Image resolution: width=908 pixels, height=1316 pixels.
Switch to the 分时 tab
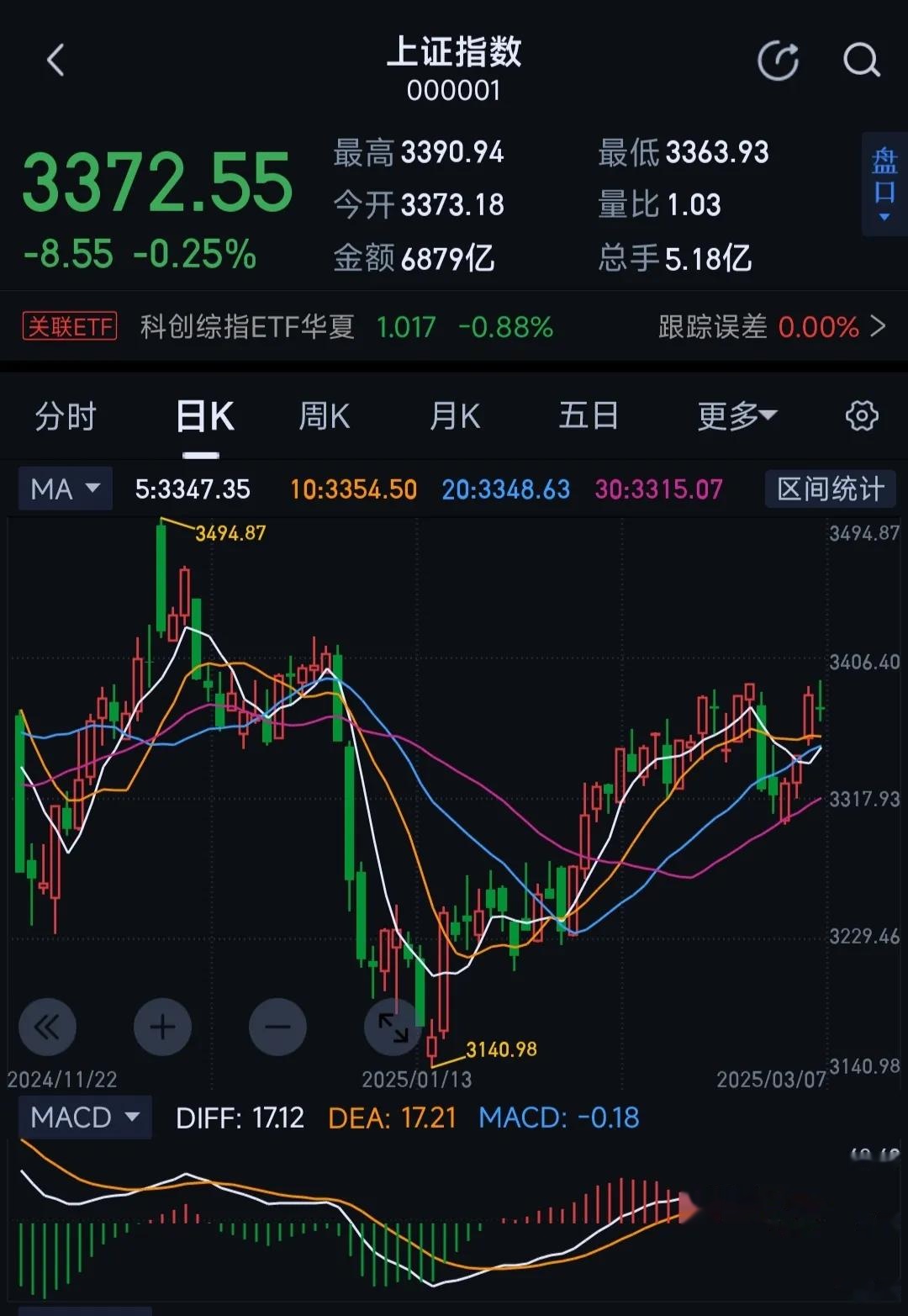66,415
